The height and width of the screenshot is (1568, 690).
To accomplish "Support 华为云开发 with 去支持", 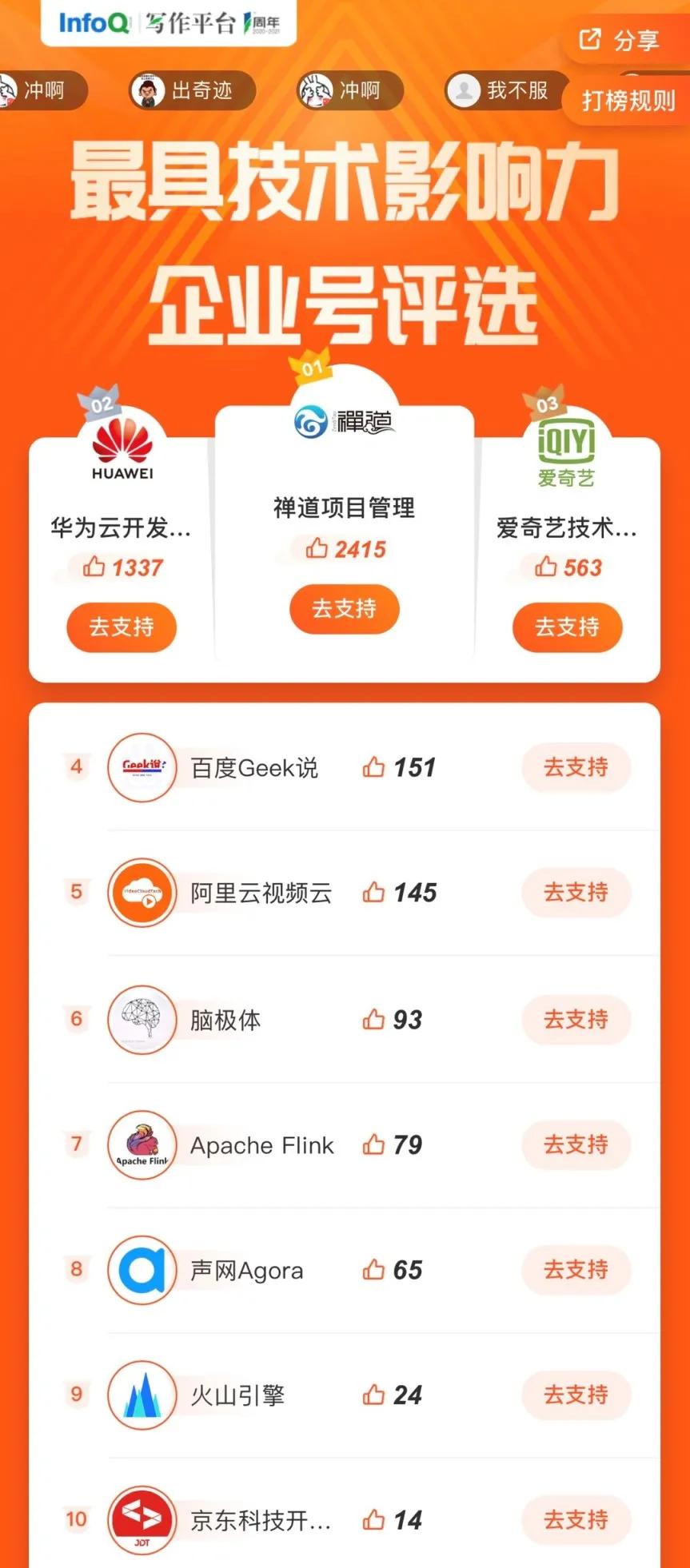I will click(x=121, y=627).
